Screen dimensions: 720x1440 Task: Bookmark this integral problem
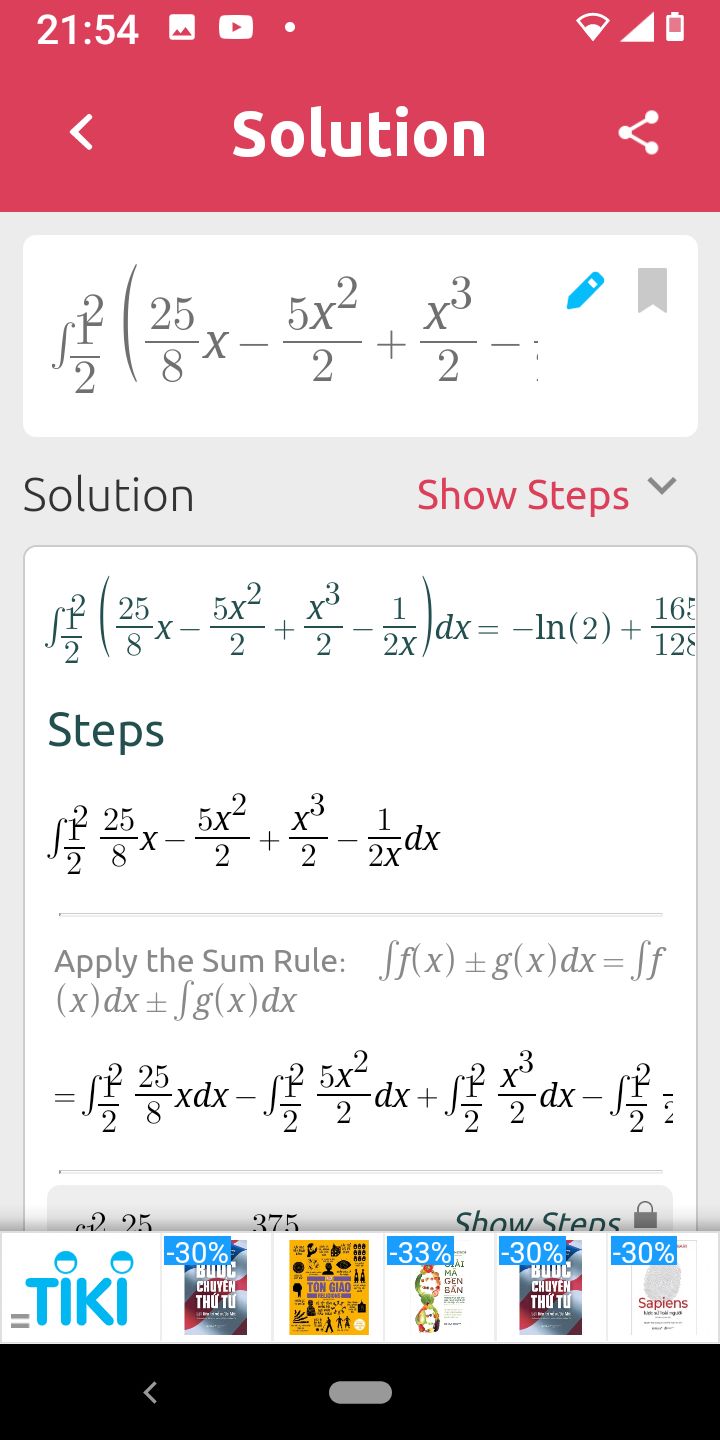652,290
